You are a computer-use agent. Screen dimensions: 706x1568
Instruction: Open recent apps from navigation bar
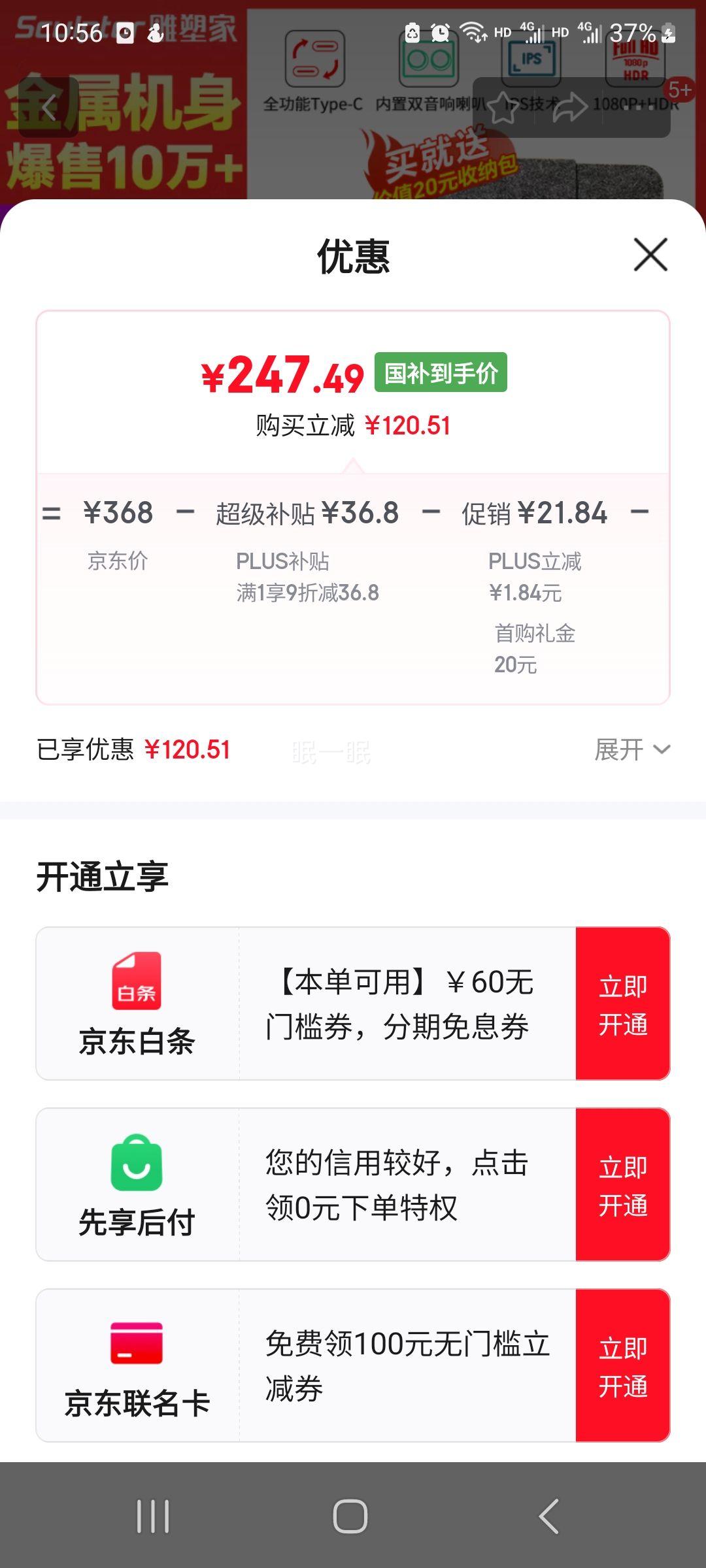153,1516
